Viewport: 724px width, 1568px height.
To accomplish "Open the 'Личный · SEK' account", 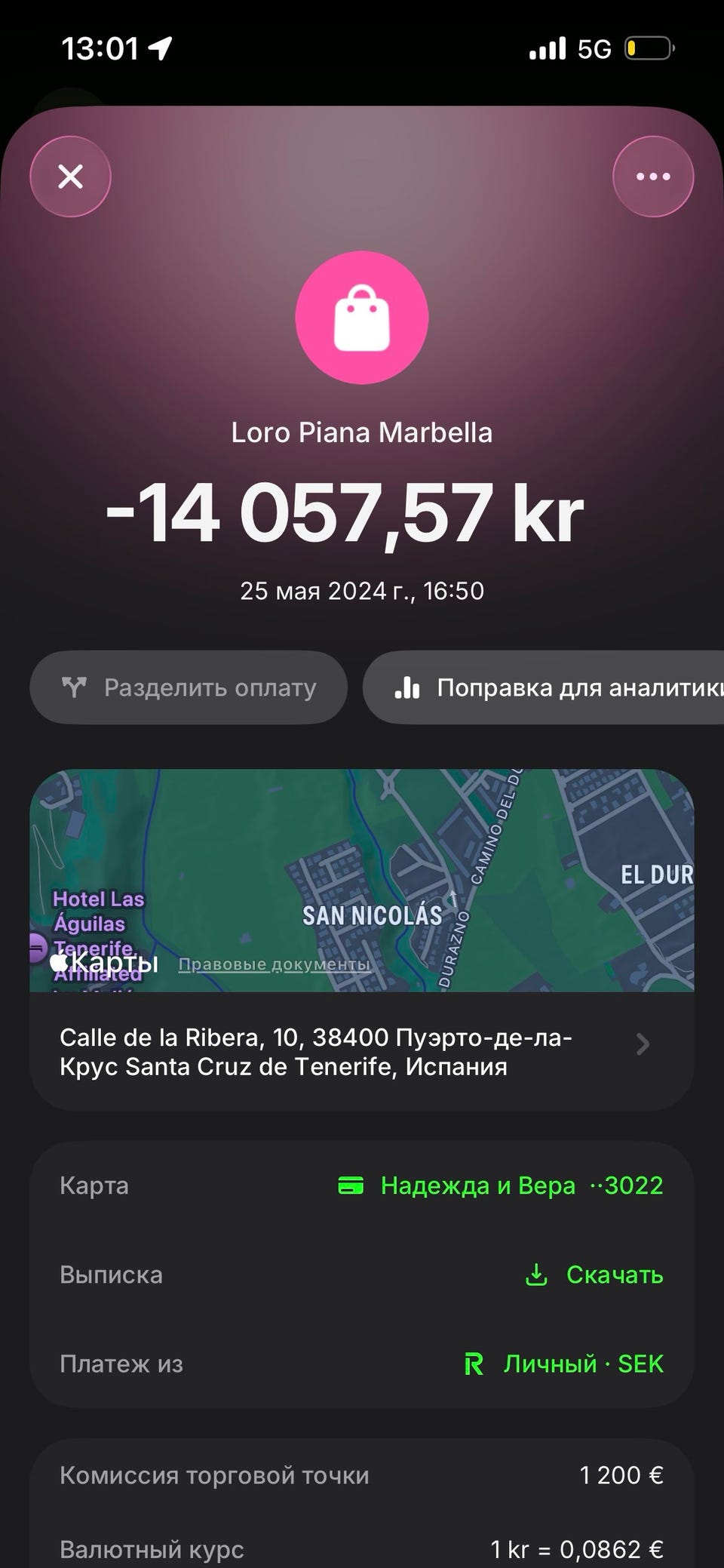I will (564, 1364).
